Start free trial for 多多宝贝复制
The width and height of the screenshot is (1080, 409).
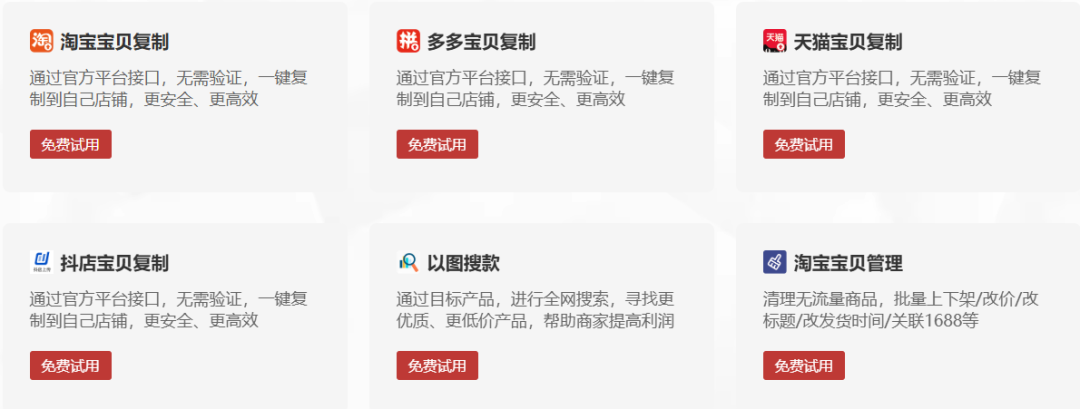pyautogui.click(x=437, y=144)
